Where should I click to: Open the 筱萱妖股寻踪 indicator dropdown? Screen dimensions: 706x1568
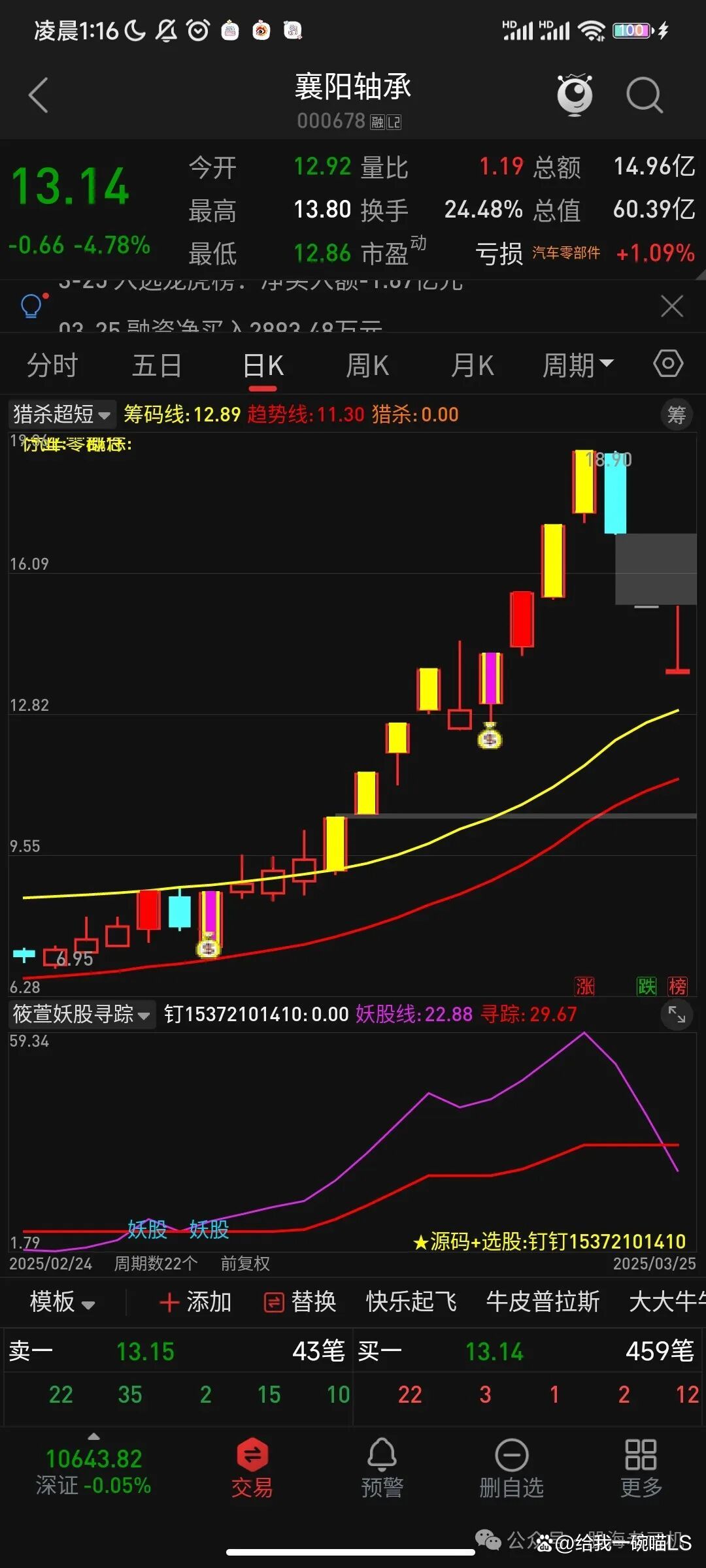(x=82, y=1015)
